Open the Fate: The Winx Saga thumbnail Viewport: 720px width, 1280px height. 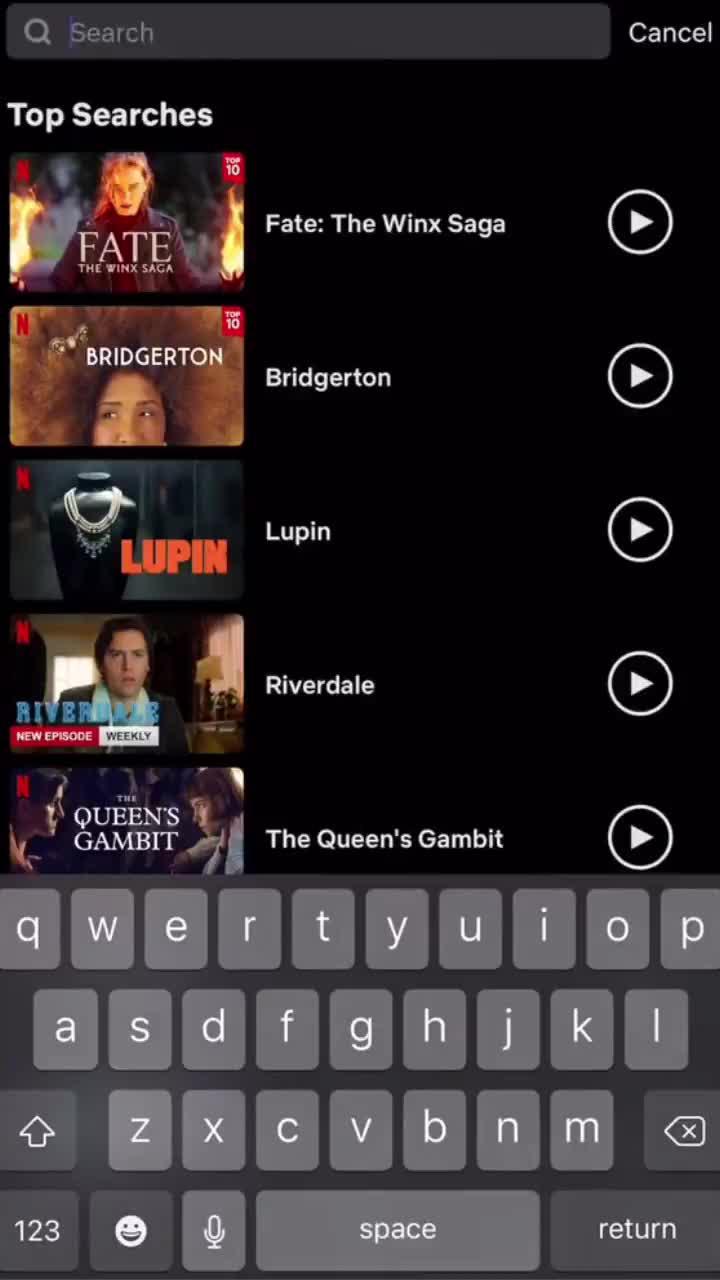tap(127, 222)
